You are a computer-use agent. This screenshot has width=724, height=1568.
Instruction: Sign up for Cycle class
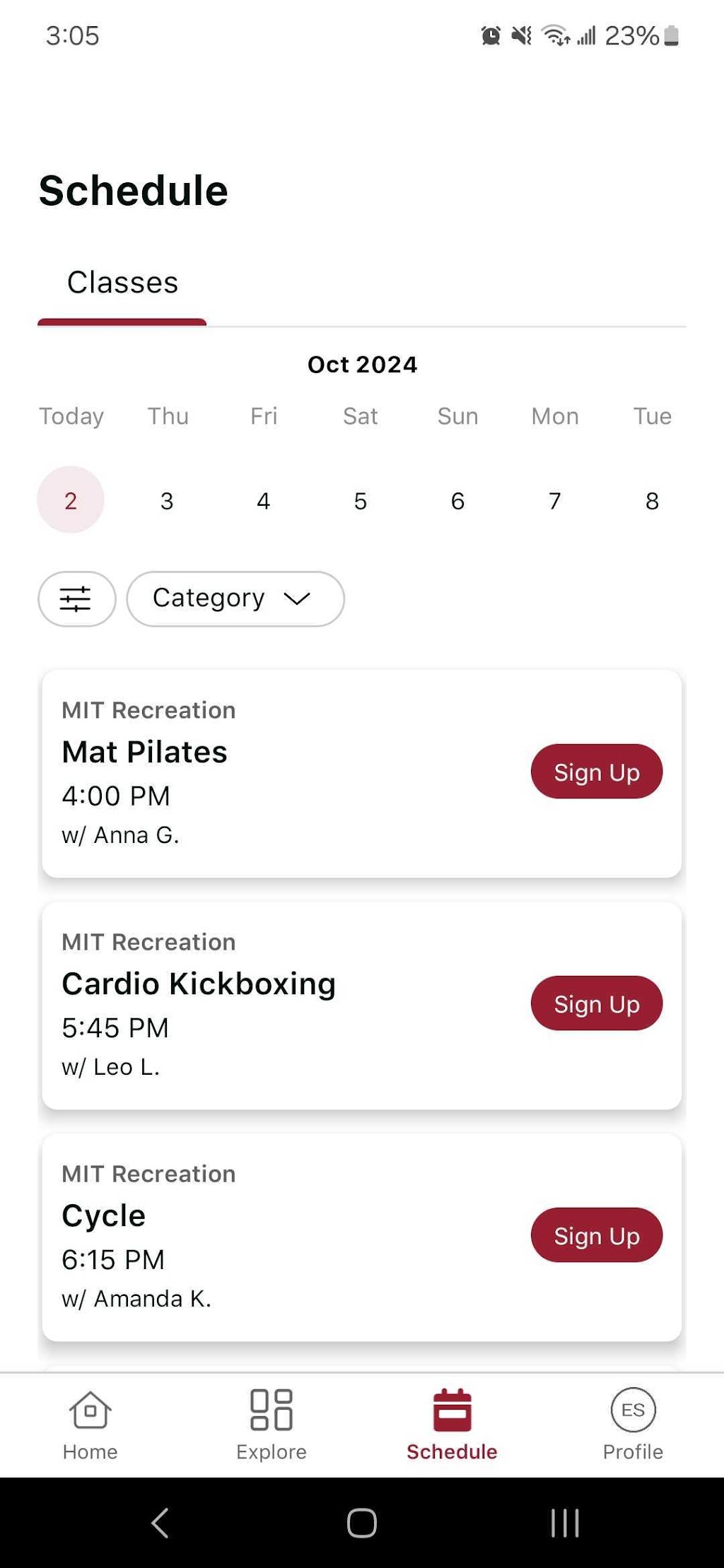tap(596, 1235)
